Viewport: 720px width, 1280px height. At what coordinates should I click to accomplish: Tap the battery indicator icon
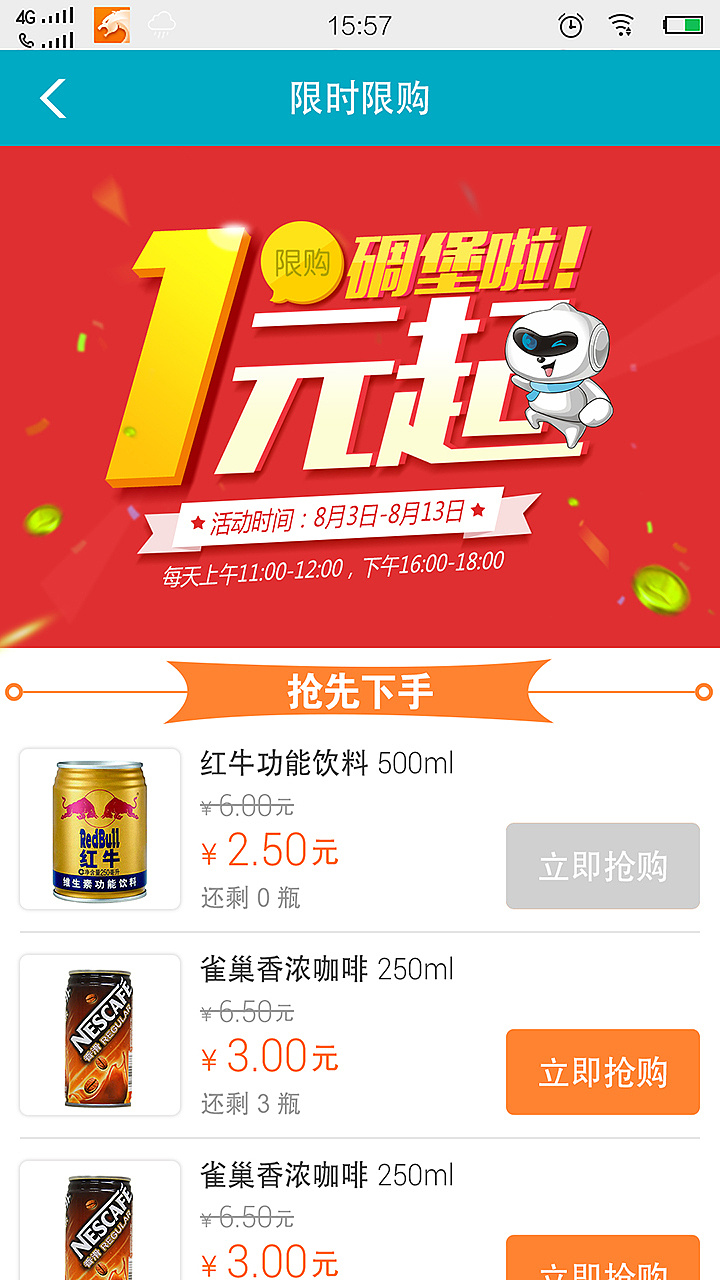(681, 25)
